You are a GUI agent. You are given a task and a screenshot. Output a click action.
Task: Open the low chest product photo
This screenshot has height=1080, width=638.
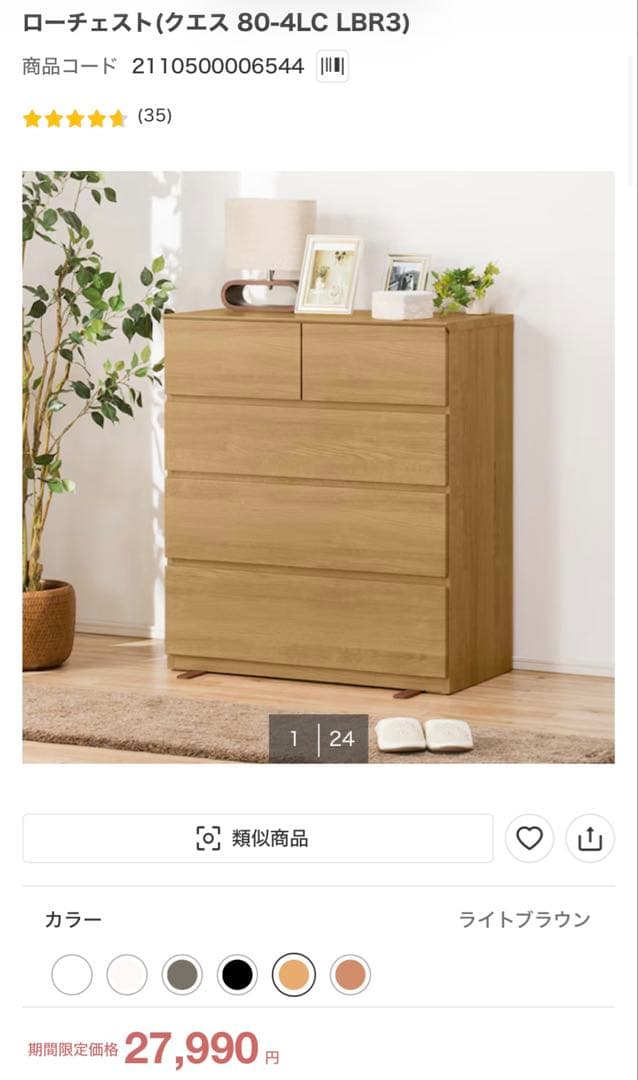(318, 466)
